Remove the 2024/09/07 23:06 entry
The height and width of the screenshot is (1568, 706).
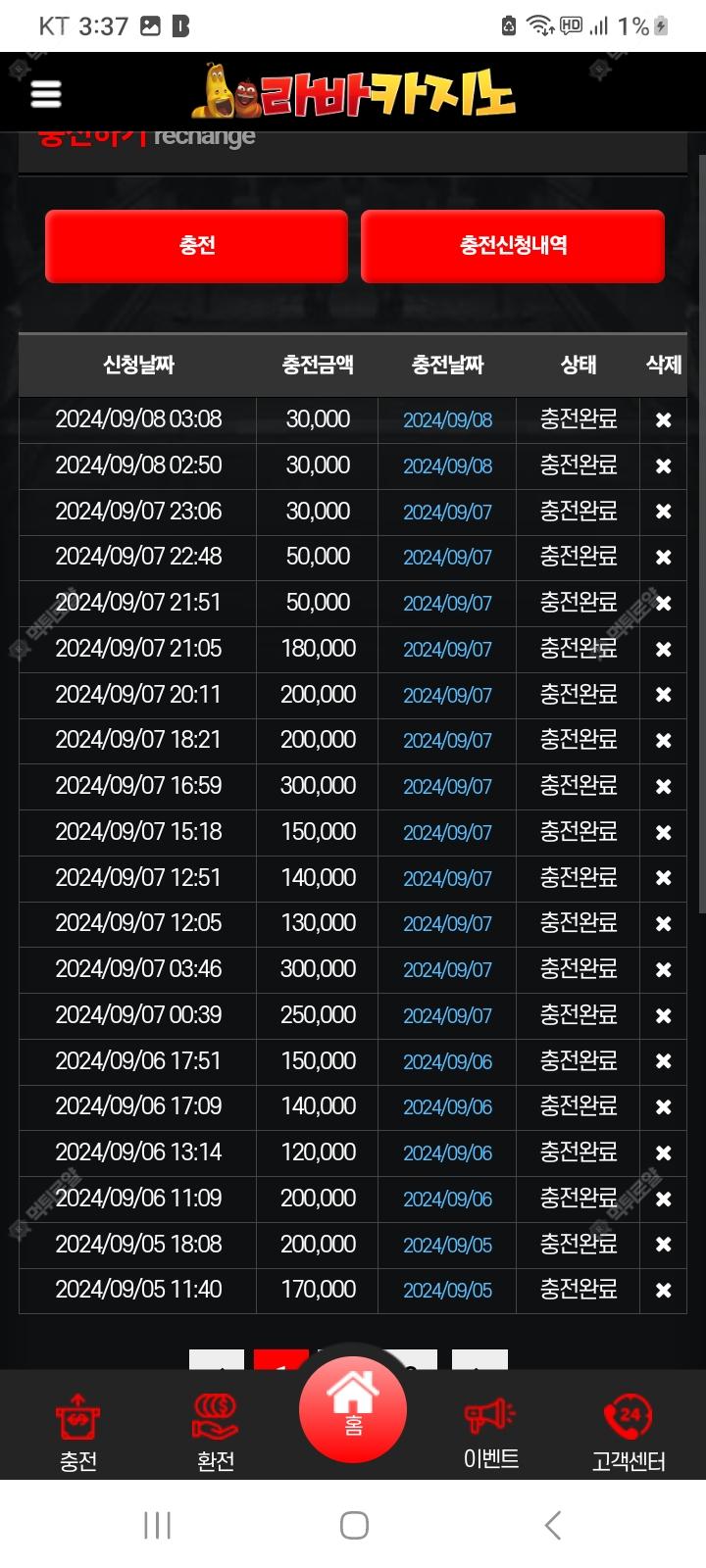click(x=663, y=512)
